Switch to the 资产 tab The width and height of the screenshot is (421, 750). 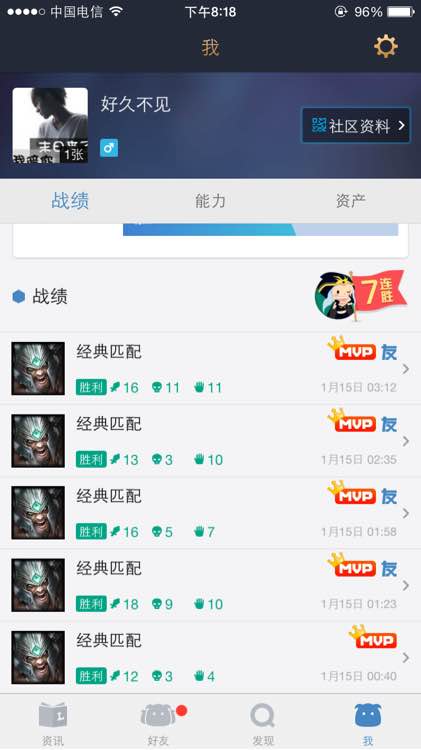tap(351, 201)
